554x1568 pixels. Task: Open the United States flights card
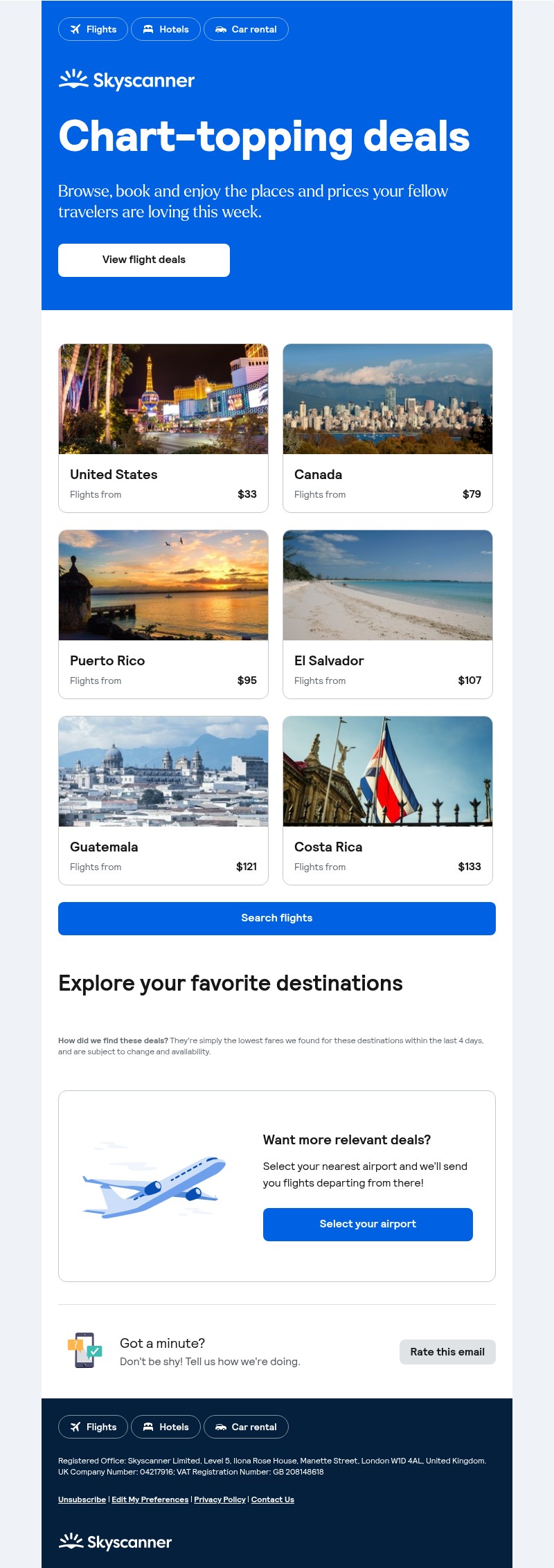tap(163, 428)
